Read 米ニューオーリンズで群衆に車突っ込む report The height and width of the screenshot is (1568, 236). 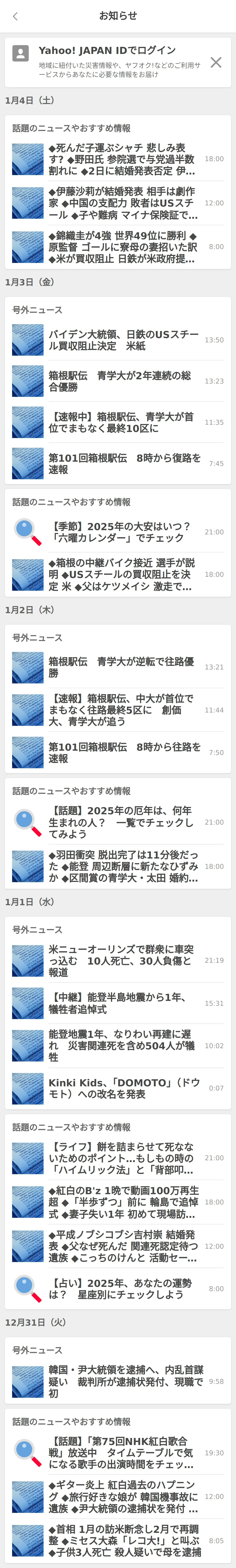point(122,961)
